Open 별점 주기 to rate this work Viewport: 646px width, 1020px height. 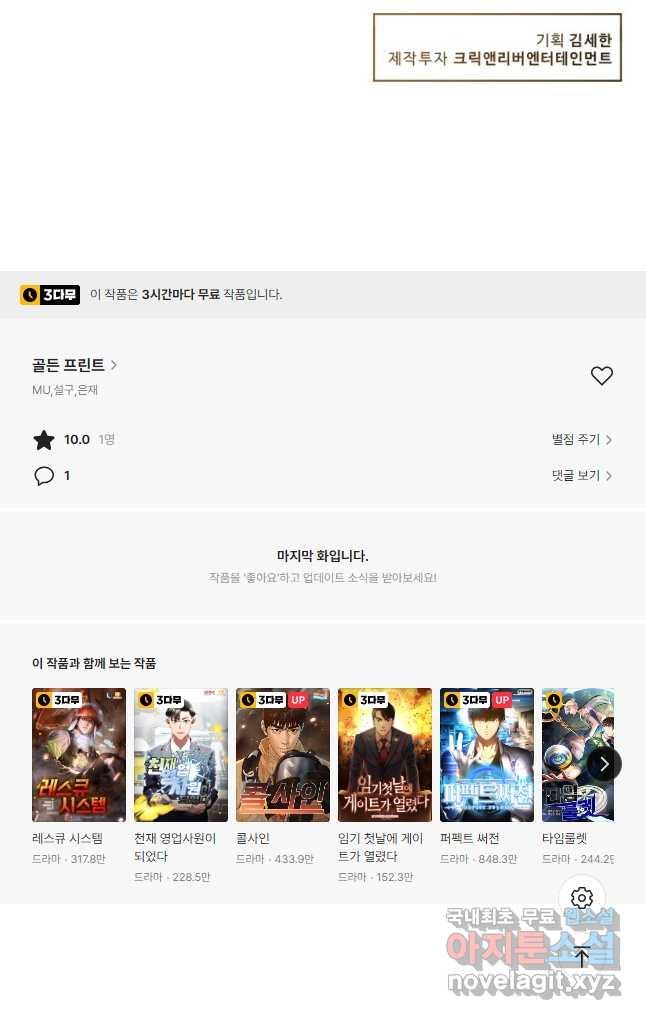click(x=581, y=440)
